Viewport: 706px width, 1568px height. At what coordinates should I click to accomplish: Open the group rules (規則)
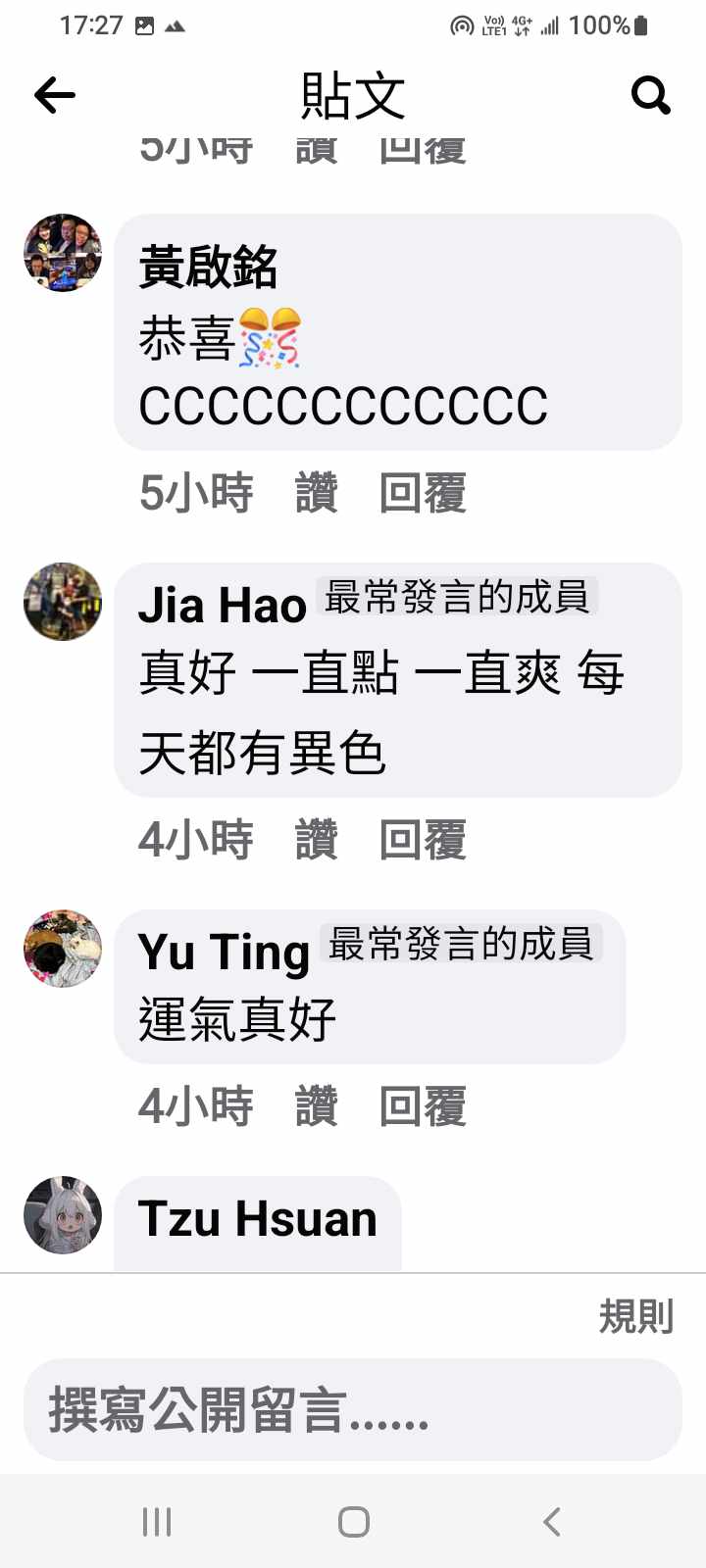(x=635, y=1316)
